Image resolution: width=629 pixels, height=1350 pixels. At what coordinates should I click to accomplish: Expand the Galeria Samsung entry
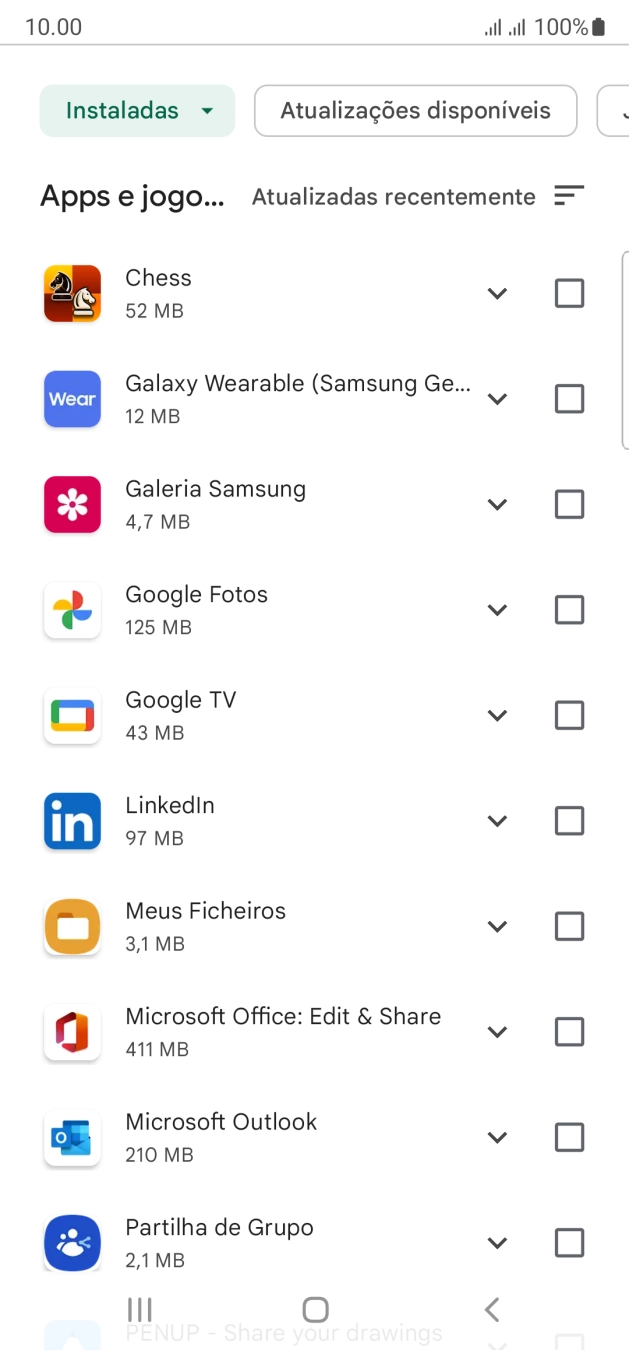(497, 504)
